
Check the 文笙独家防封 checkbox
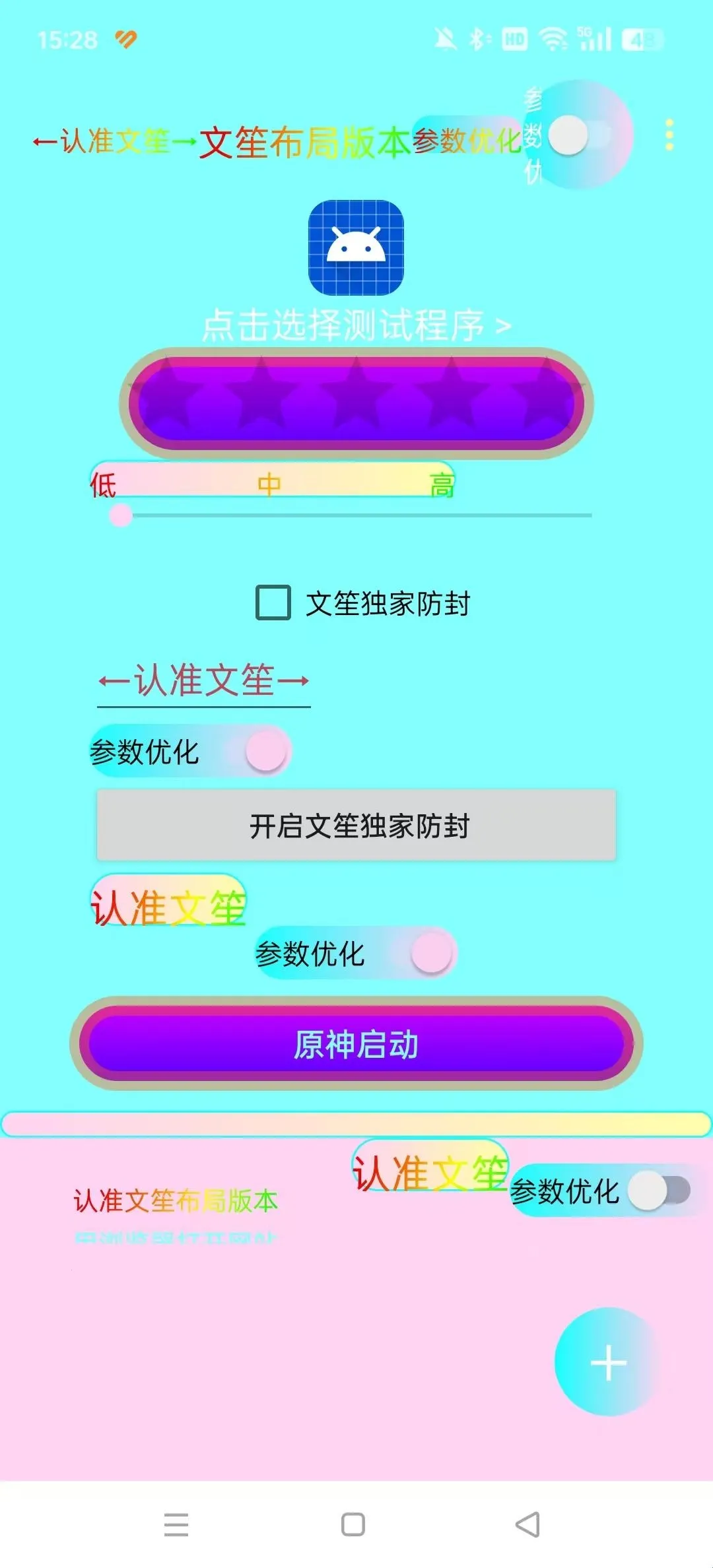273,603
